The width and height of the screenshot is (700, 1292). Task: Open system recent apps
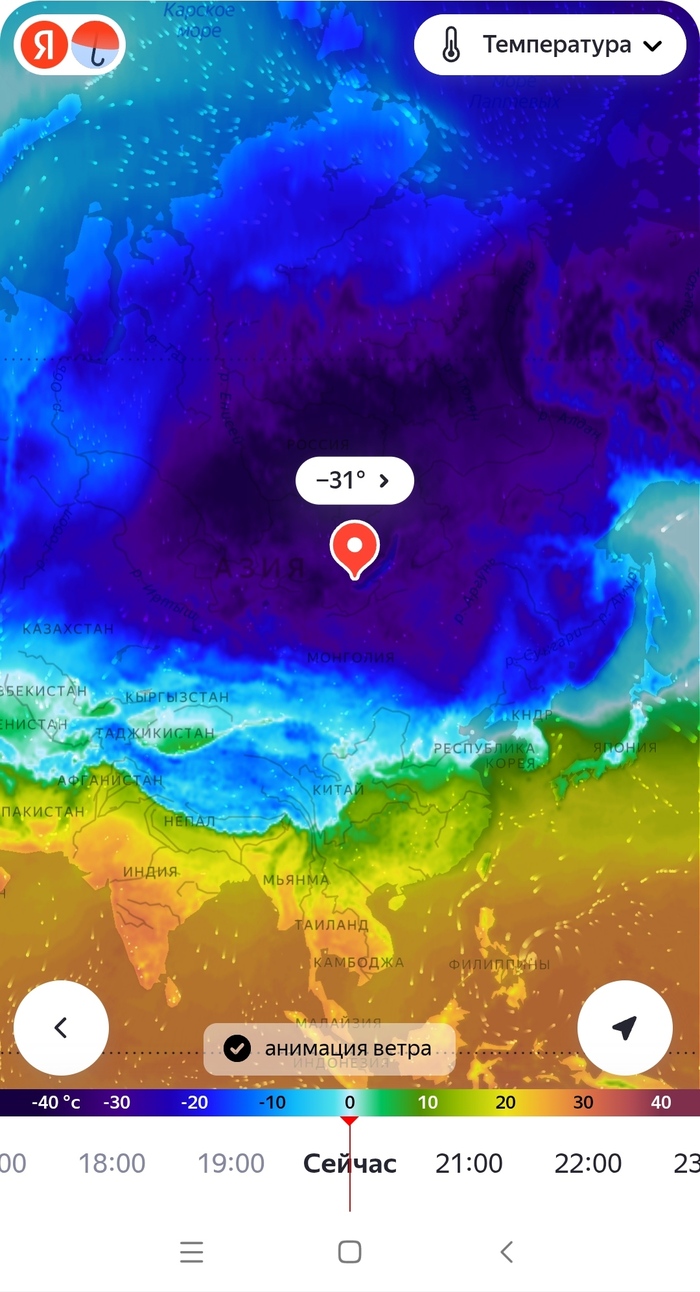(x=192, y=1251)
